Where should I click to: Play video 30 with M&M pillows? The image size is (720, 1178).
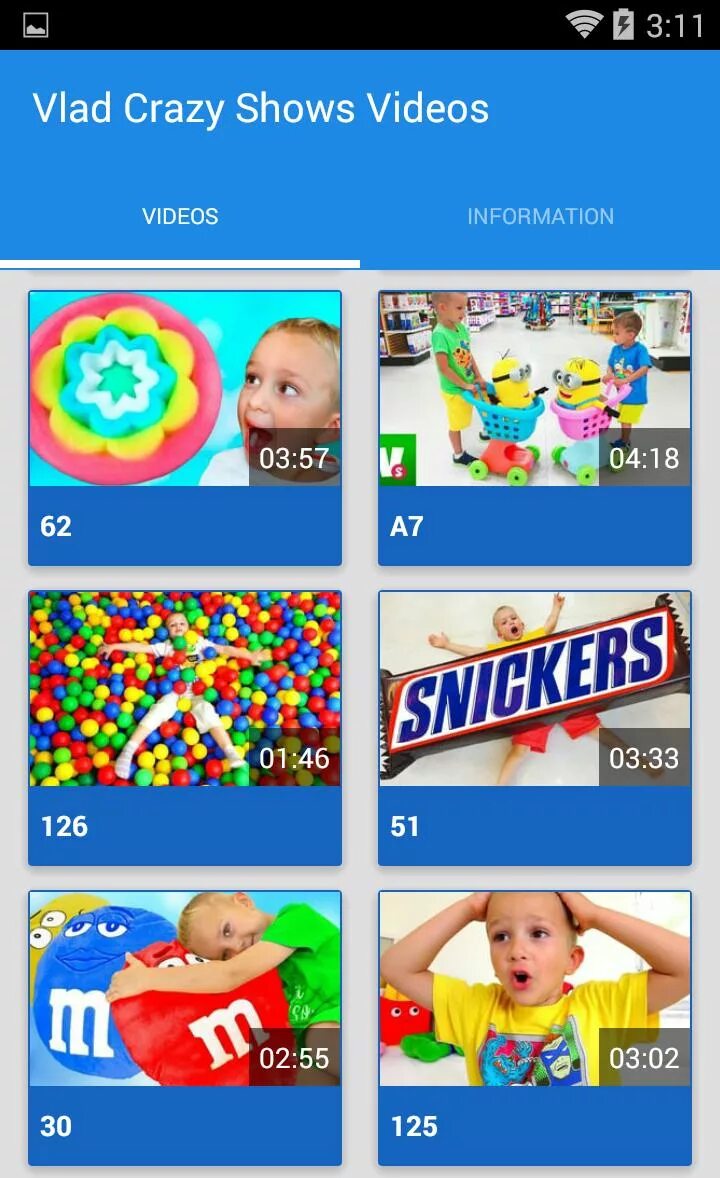pos(185,1028)
